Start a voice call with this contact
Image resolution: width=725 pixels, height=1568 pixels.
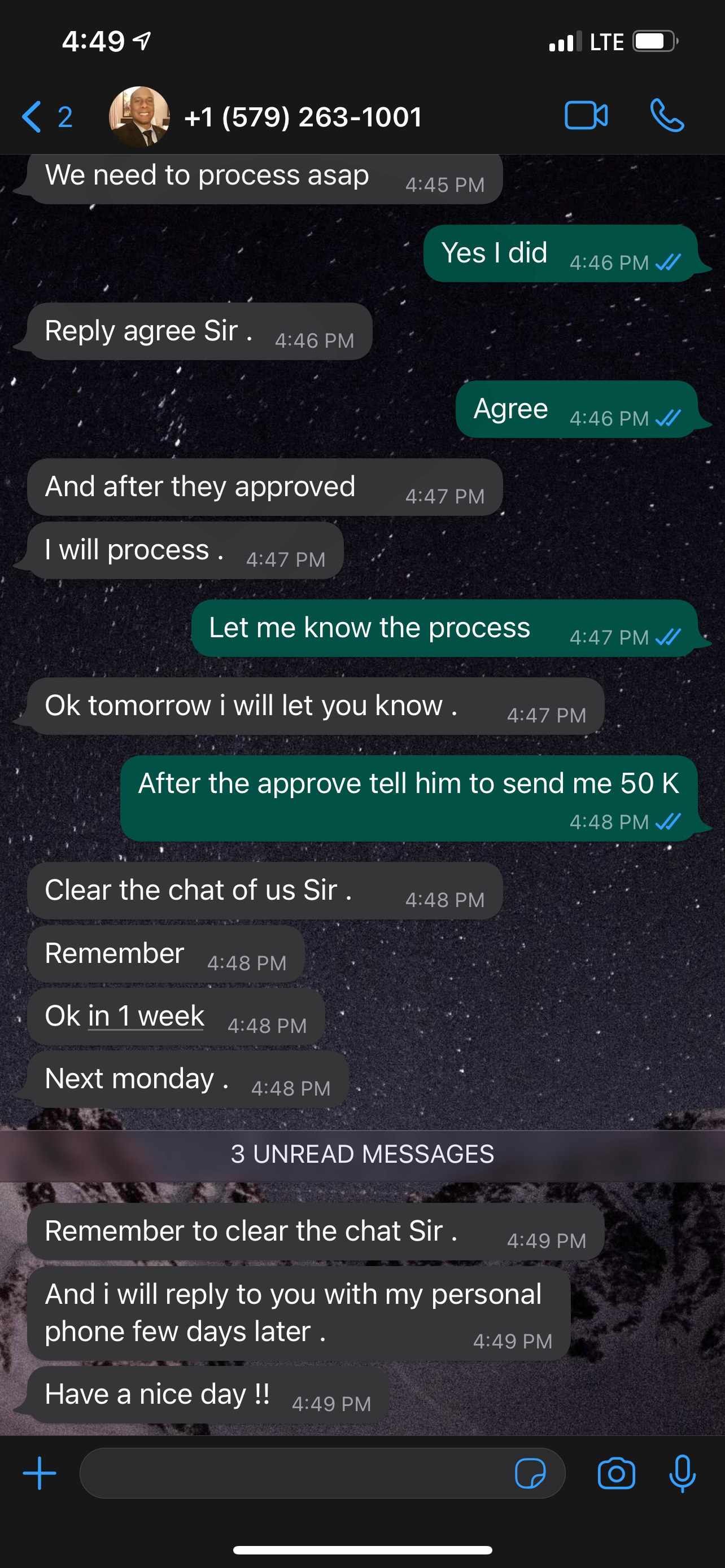tap(667, 116)
